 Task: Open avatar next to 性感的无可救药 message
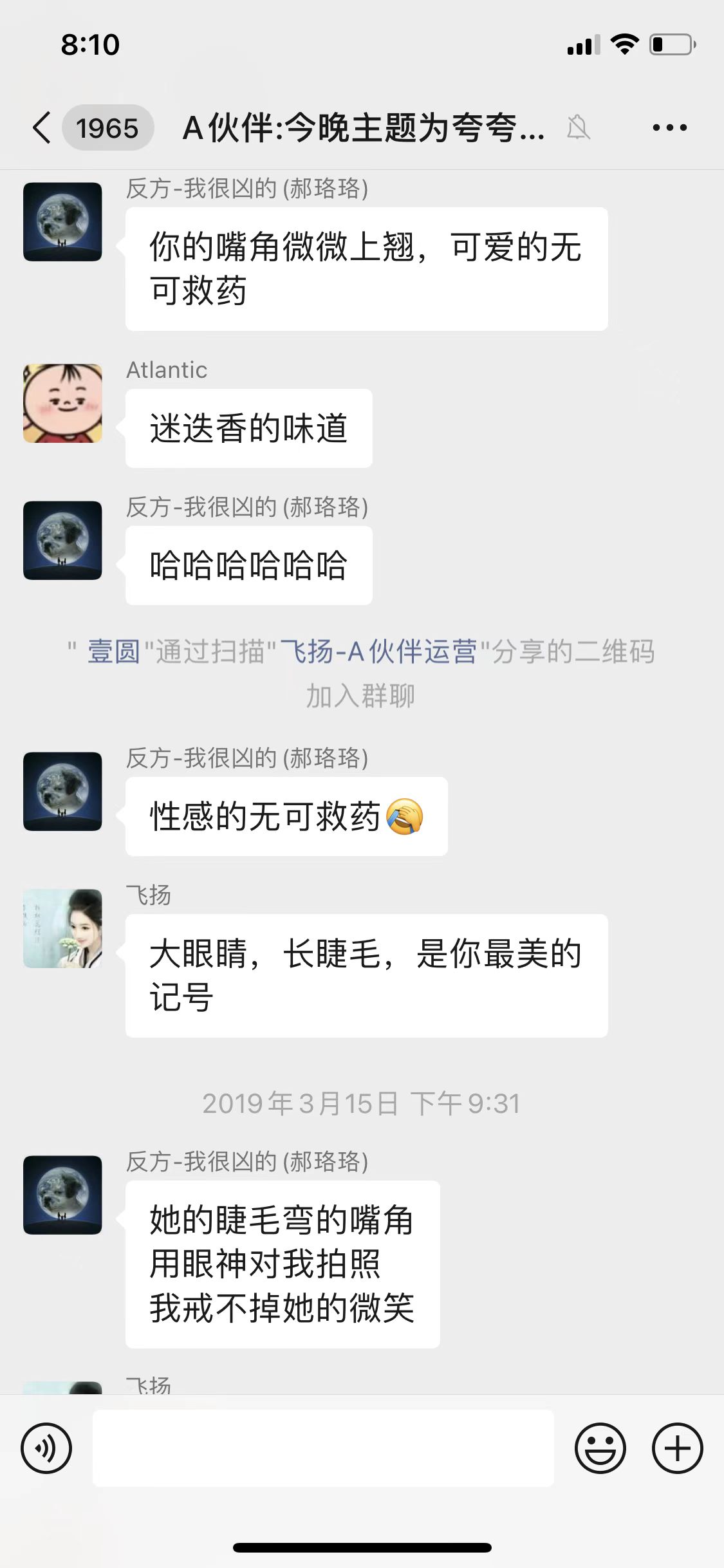(x=62, y=791)
